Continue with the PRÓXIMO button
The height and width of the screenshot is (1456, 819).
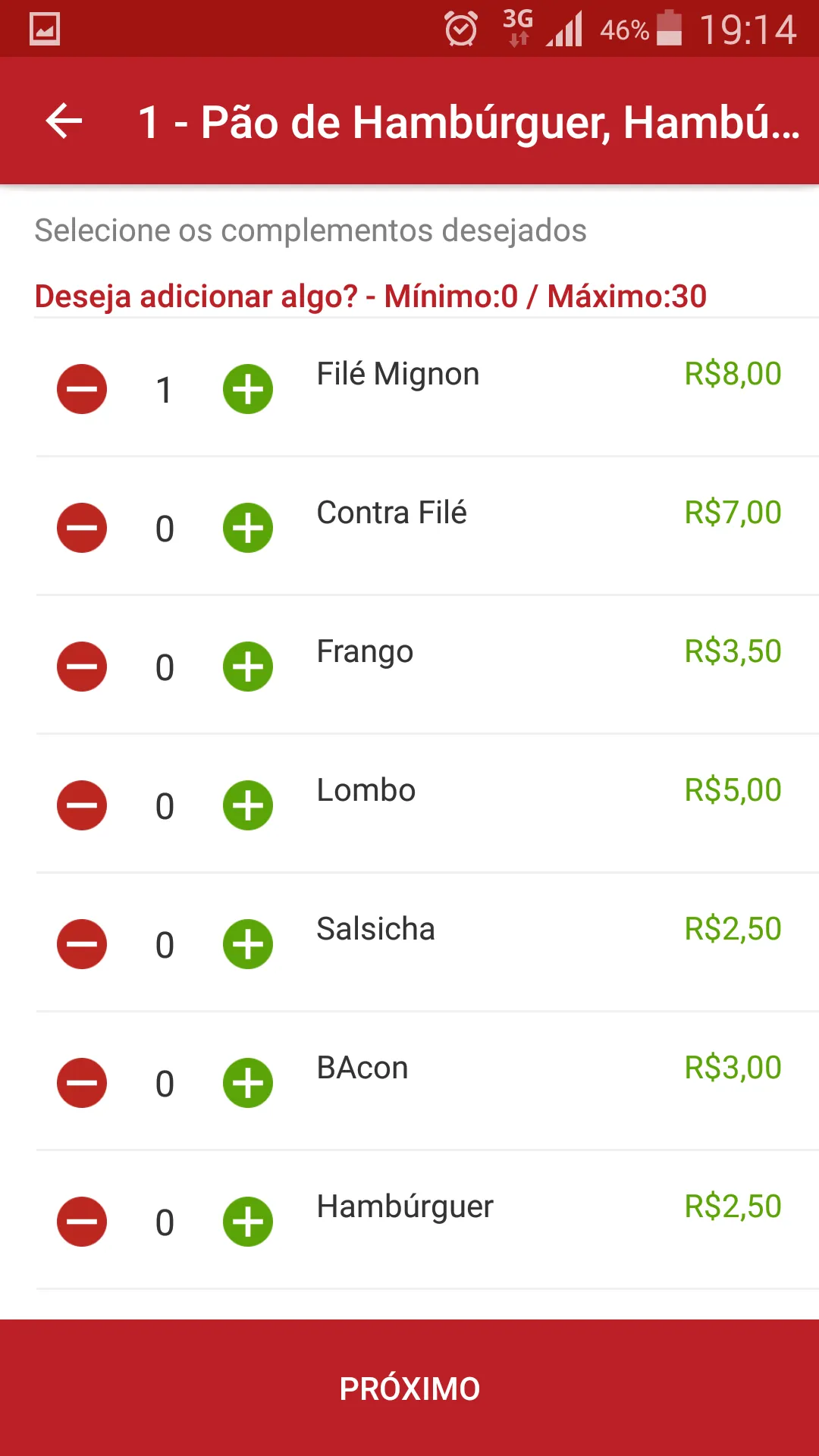(409, 1388)
